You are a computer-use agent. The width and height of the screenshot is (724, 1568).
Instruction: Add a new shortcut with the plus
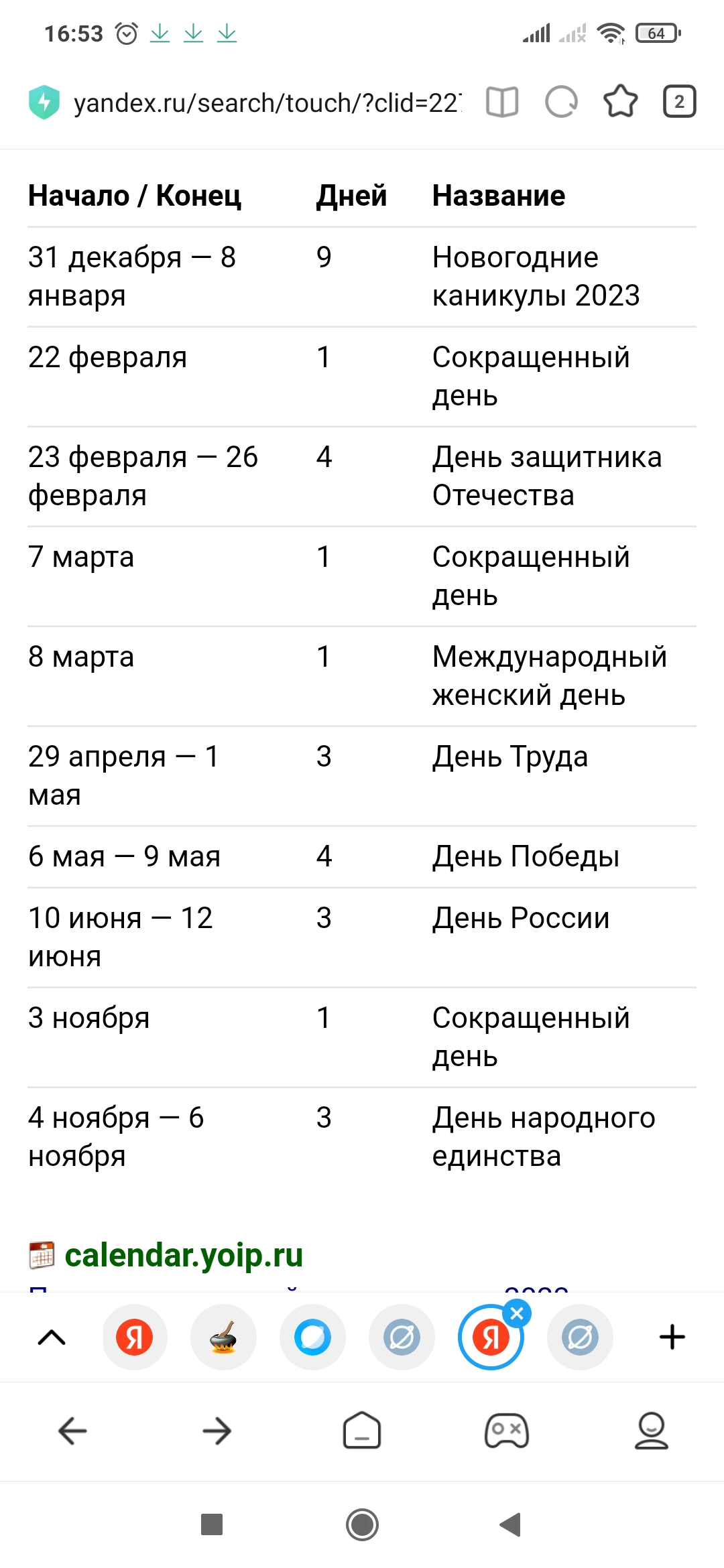[672, 1337]
